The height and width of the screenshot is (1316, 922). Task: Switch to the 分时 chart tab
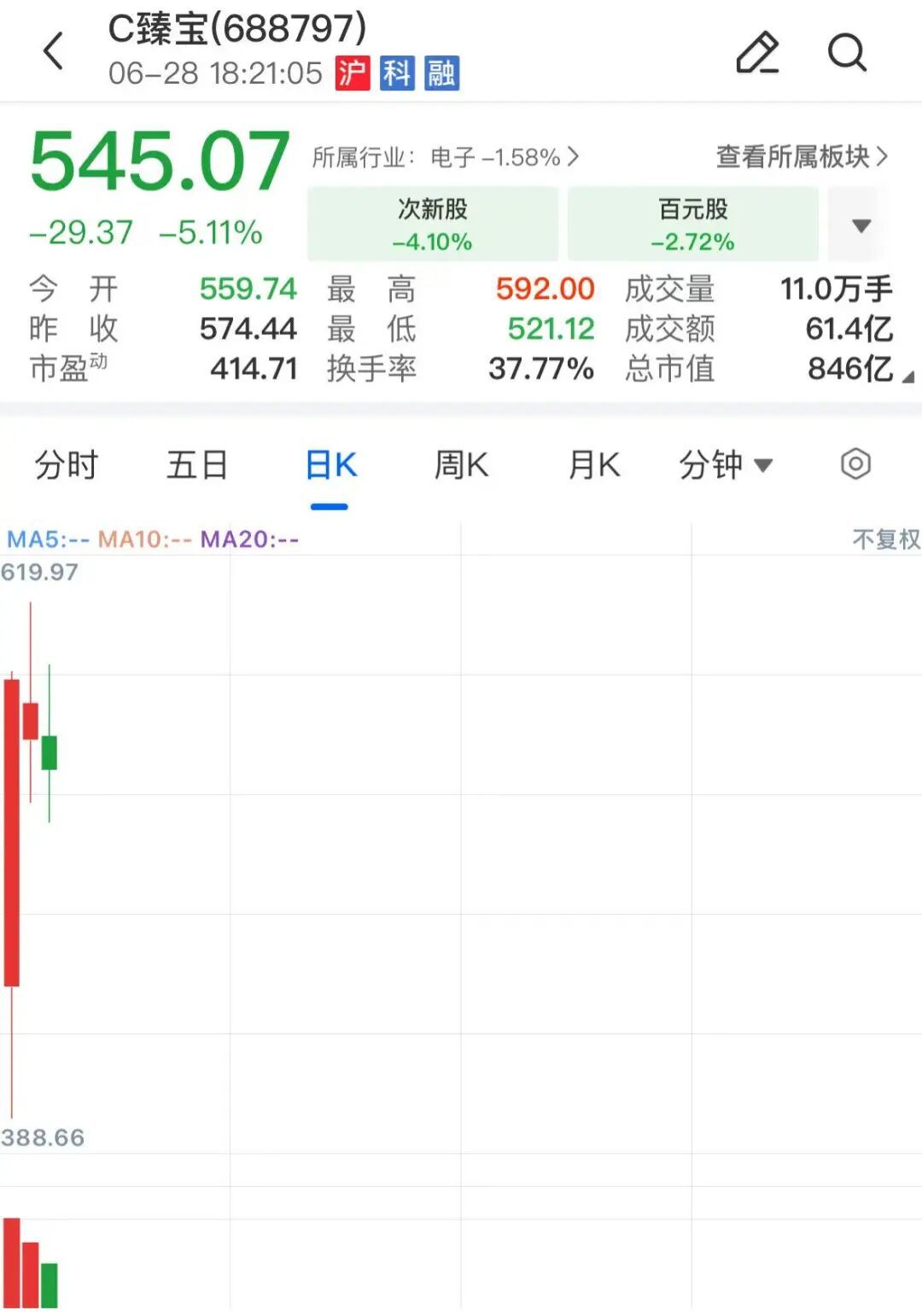(x=67, y=465)
